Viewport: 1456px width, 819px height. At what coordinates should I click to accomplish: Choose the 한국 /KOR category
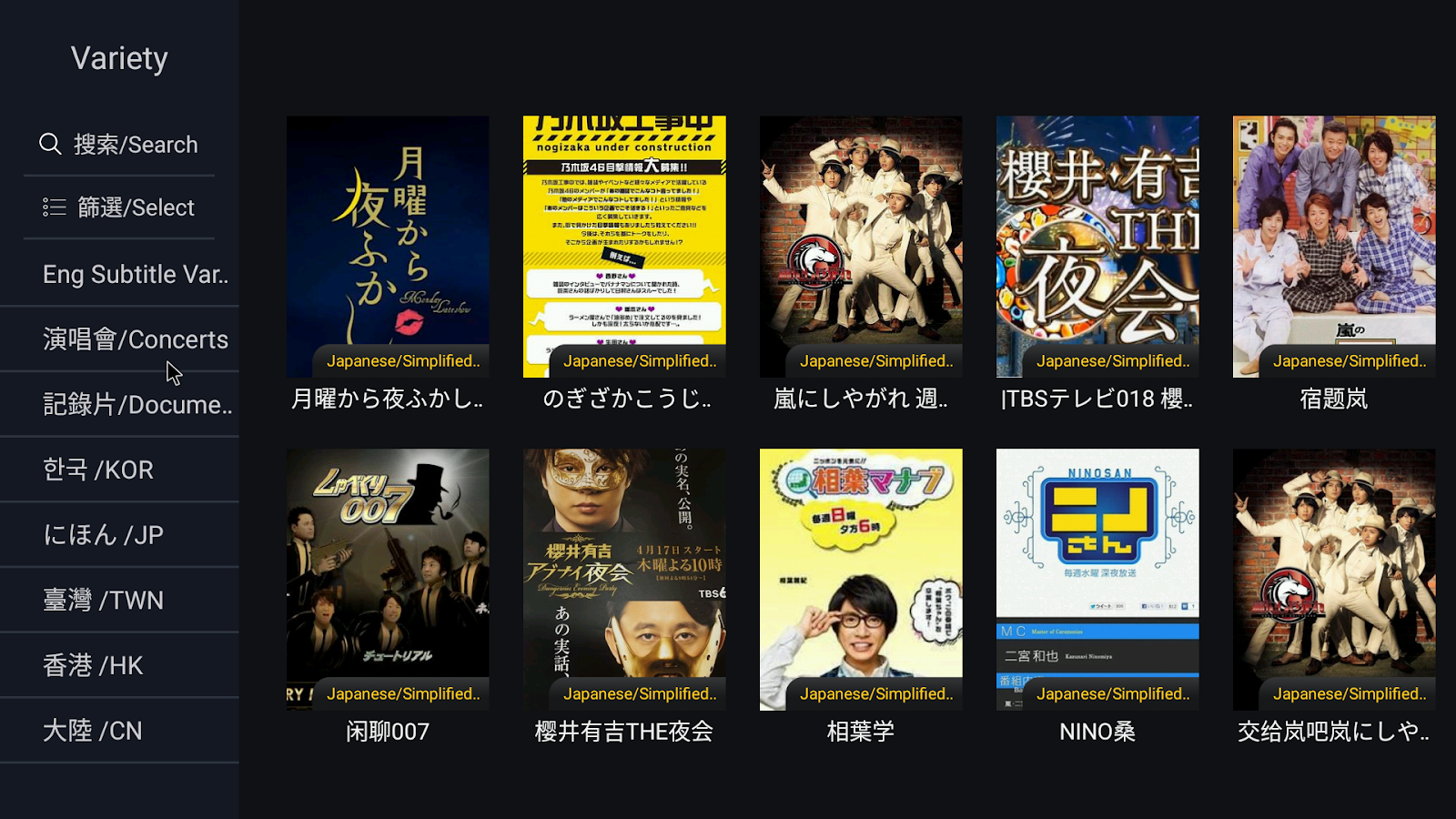[x=119, y=470]
